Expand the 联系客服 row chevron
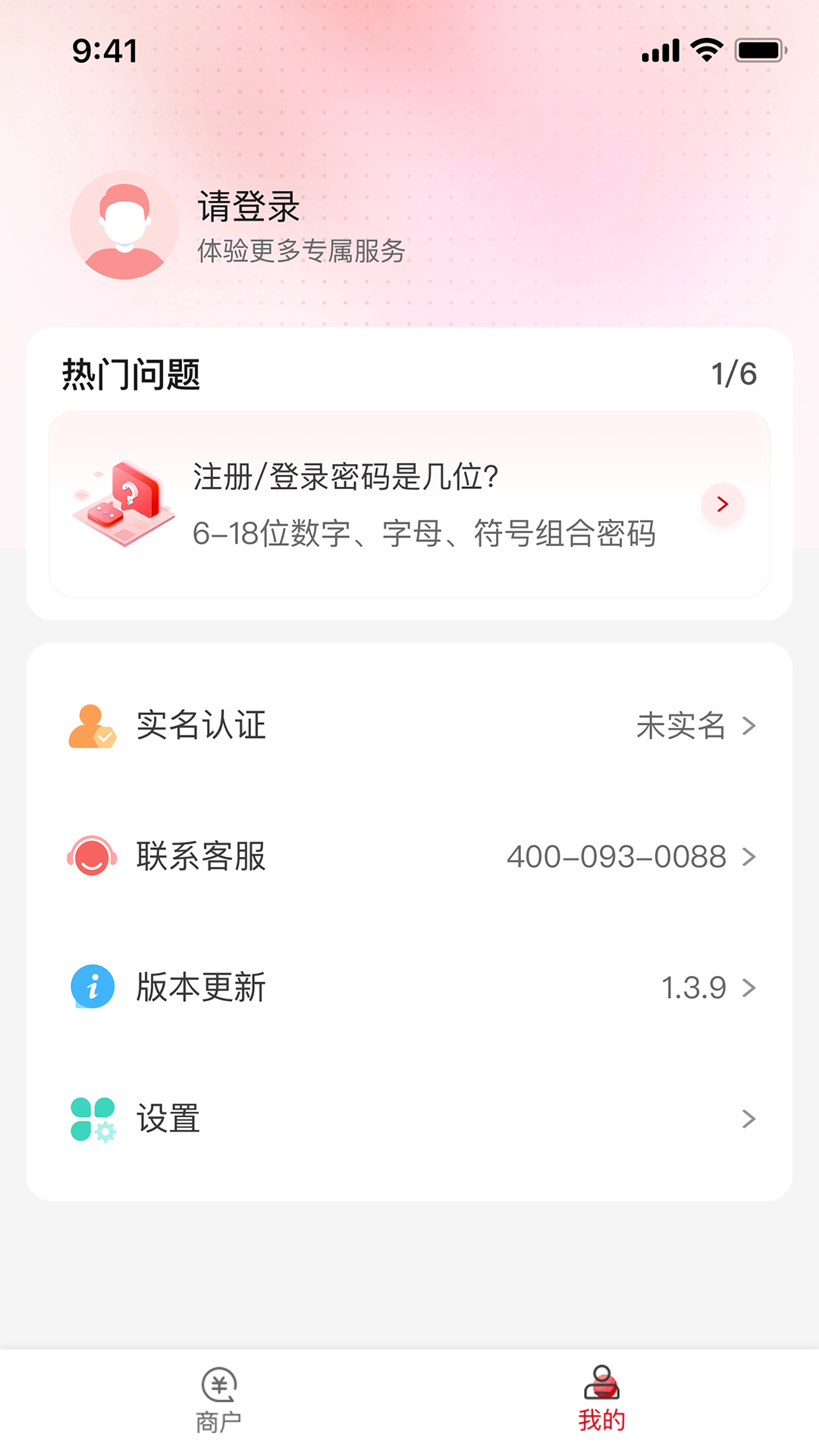Image resolution: width=819 pixels, height=1456 pixels. [x=750, y=857]
